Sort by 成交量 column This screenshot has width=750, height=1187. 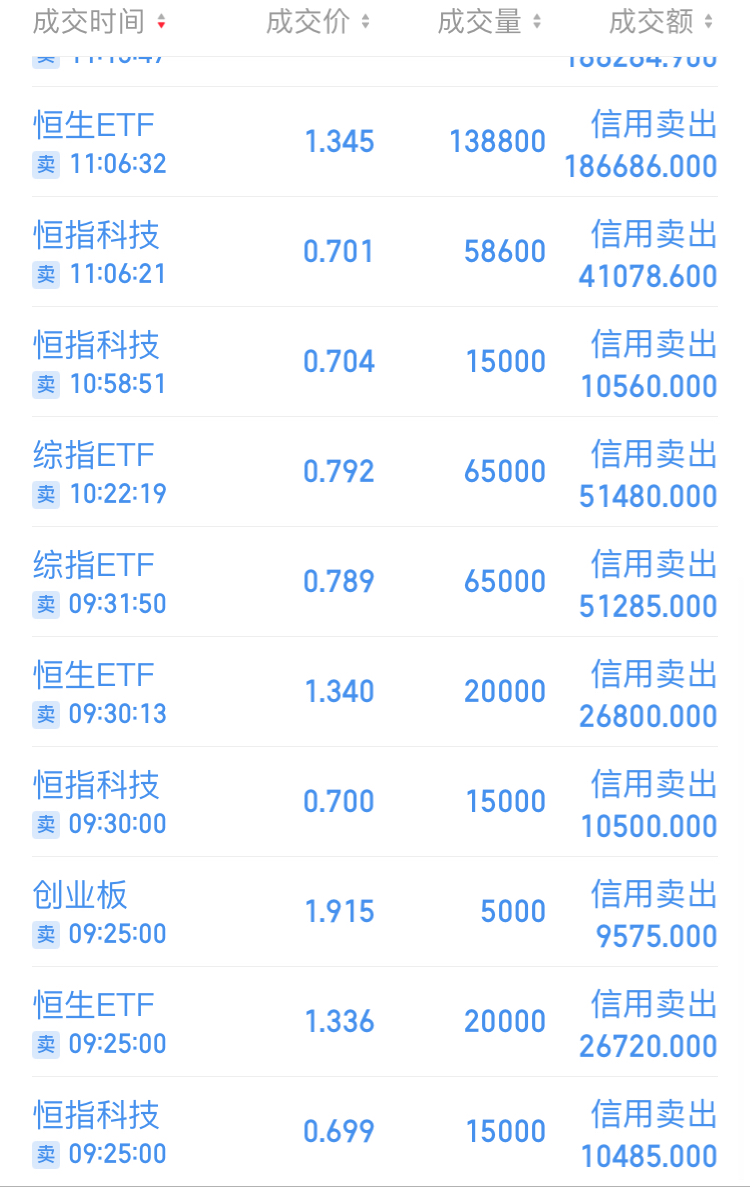tap(489, 22)
